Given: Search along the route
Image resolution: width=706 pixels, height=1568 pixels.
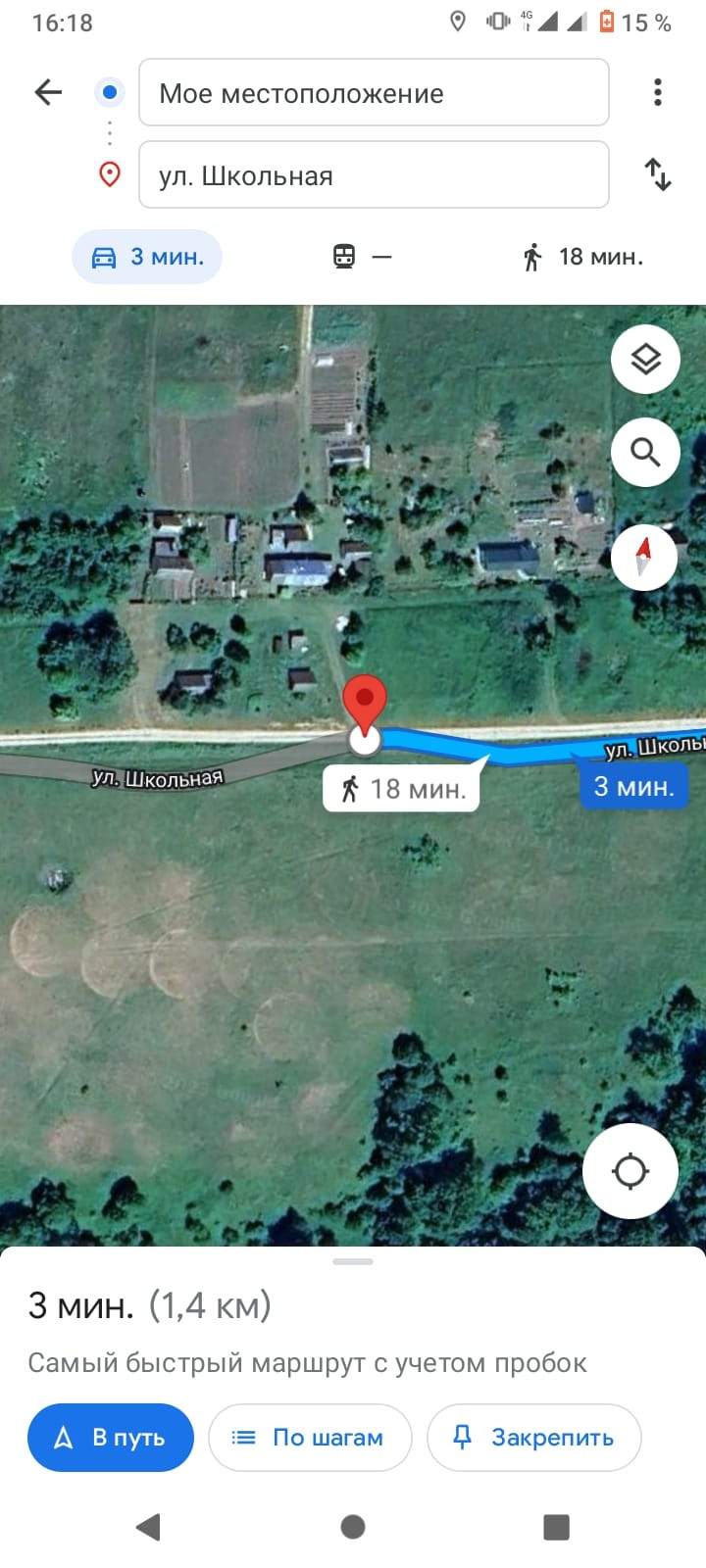Looking at the screenshot, I should (x=645, y=453).
